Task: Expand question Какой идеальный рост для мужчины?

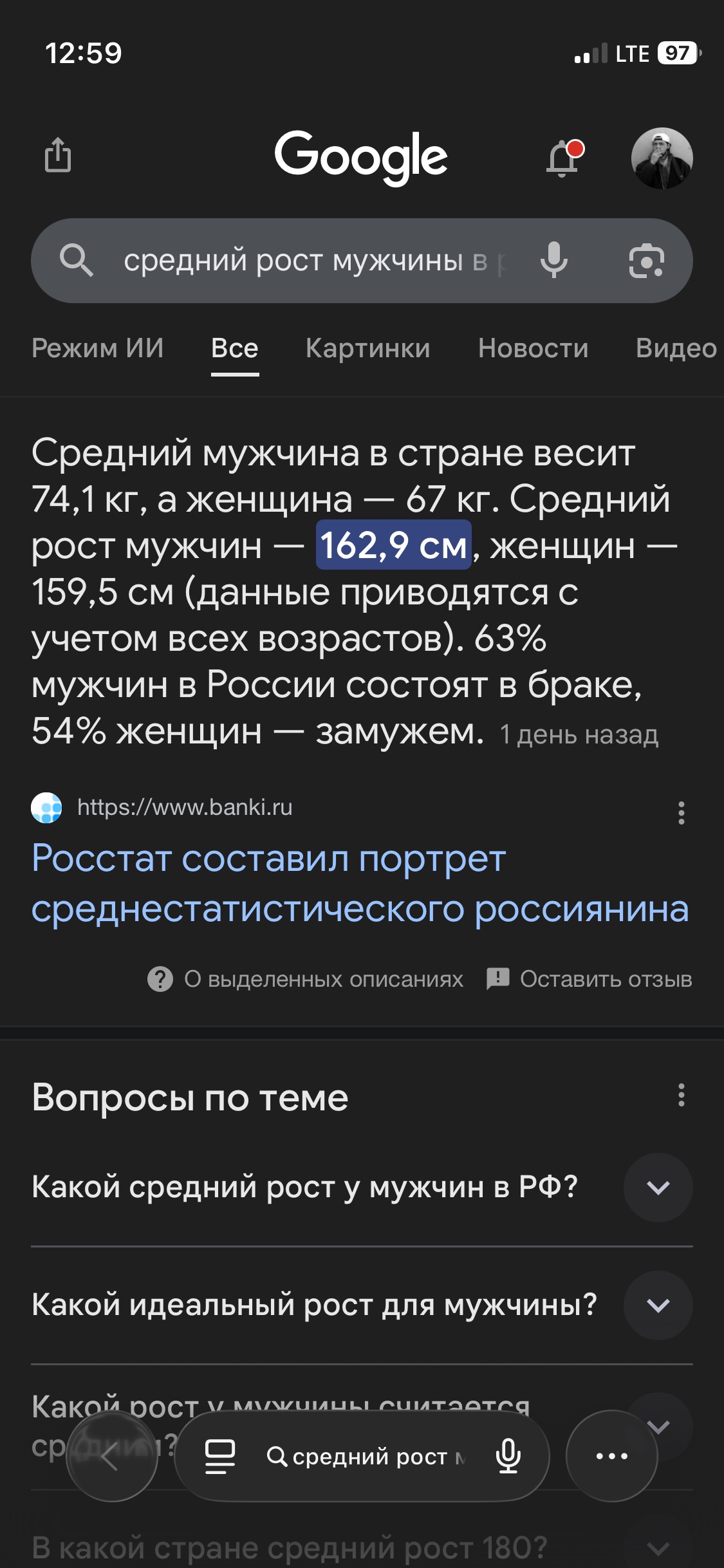Action: click(x=658, y=1305)
